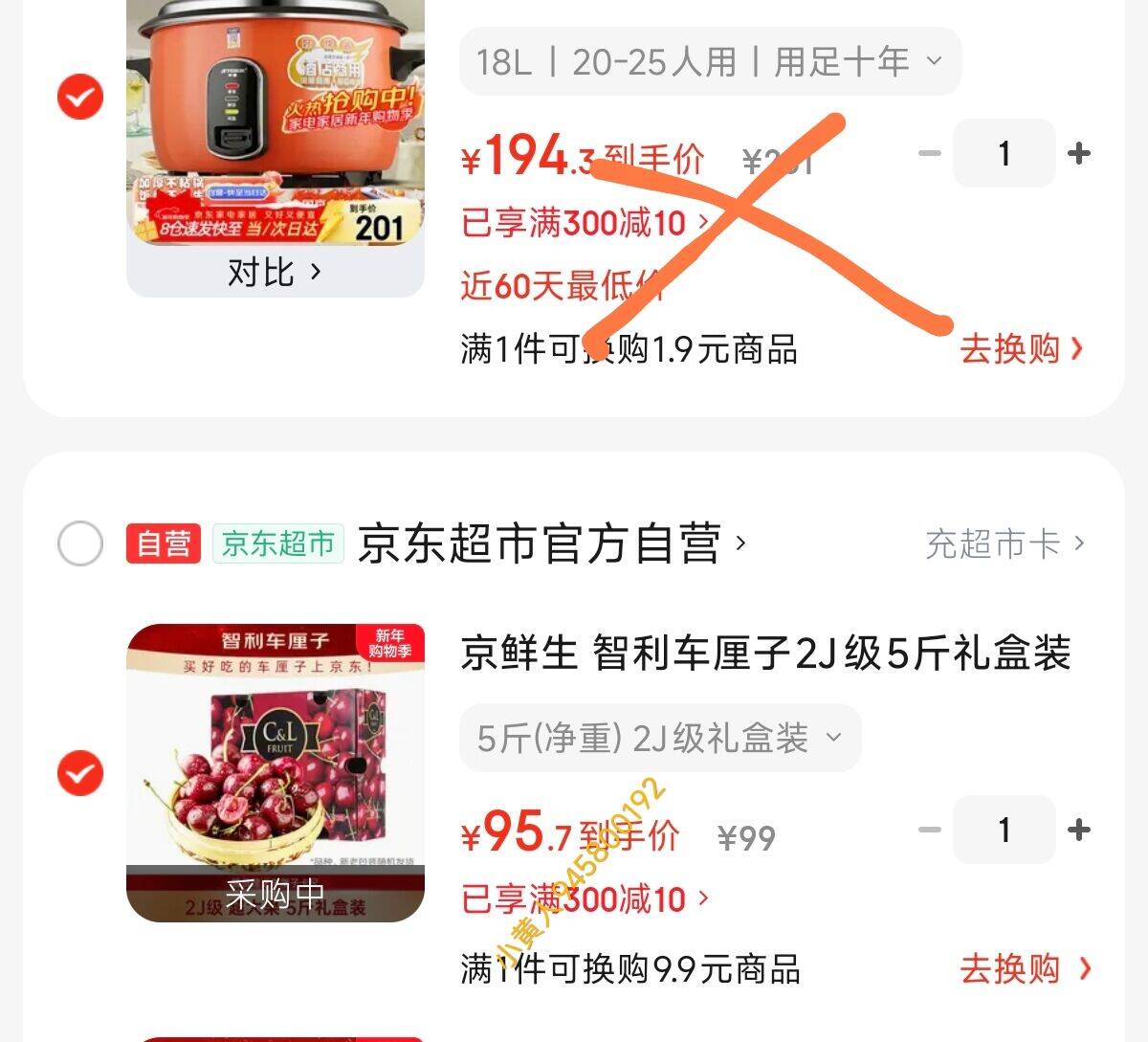
Task: Open the 京东超市官方自营 store page
Action: pos(549,543)
